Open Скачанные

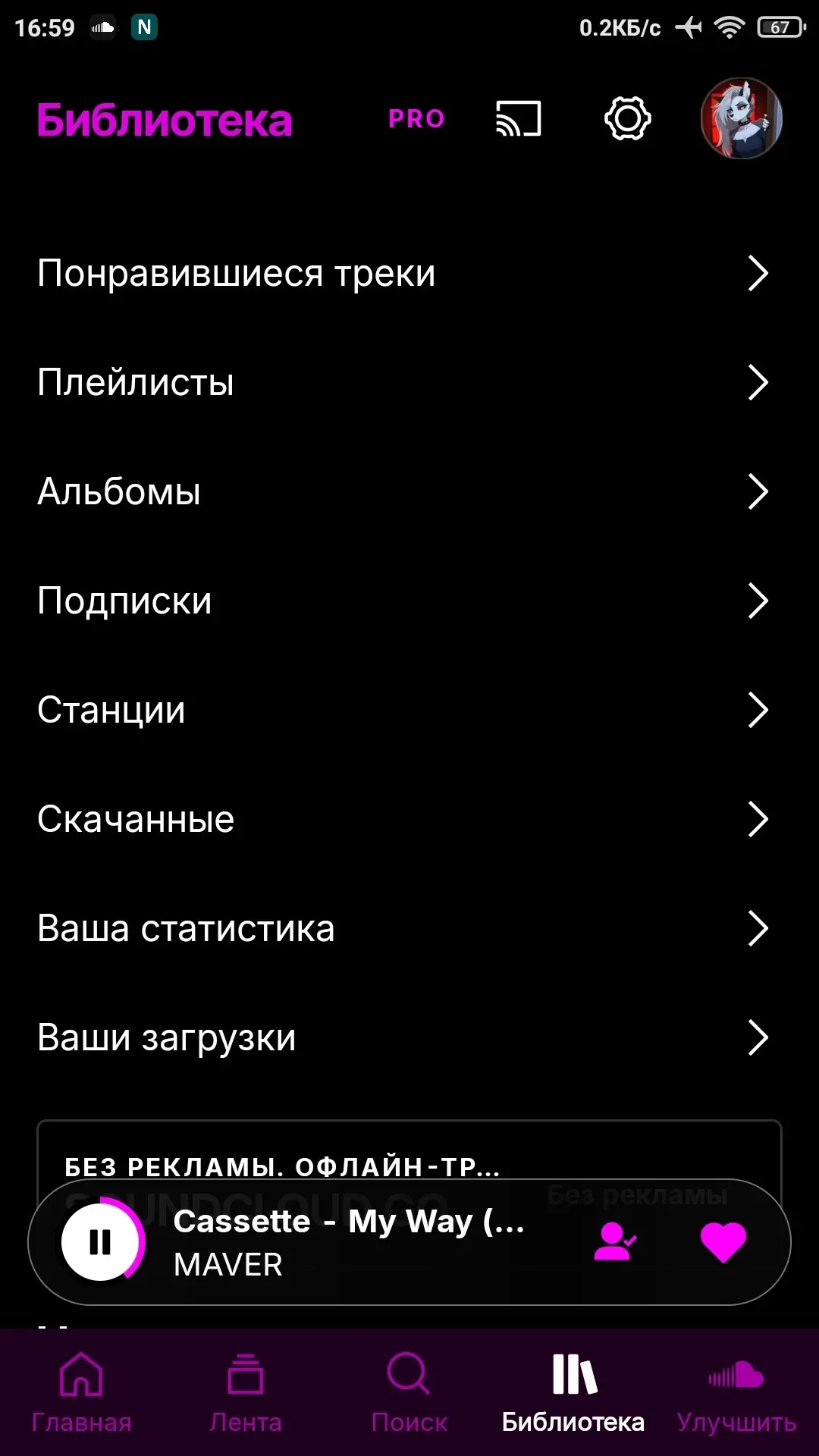[409, 820]
